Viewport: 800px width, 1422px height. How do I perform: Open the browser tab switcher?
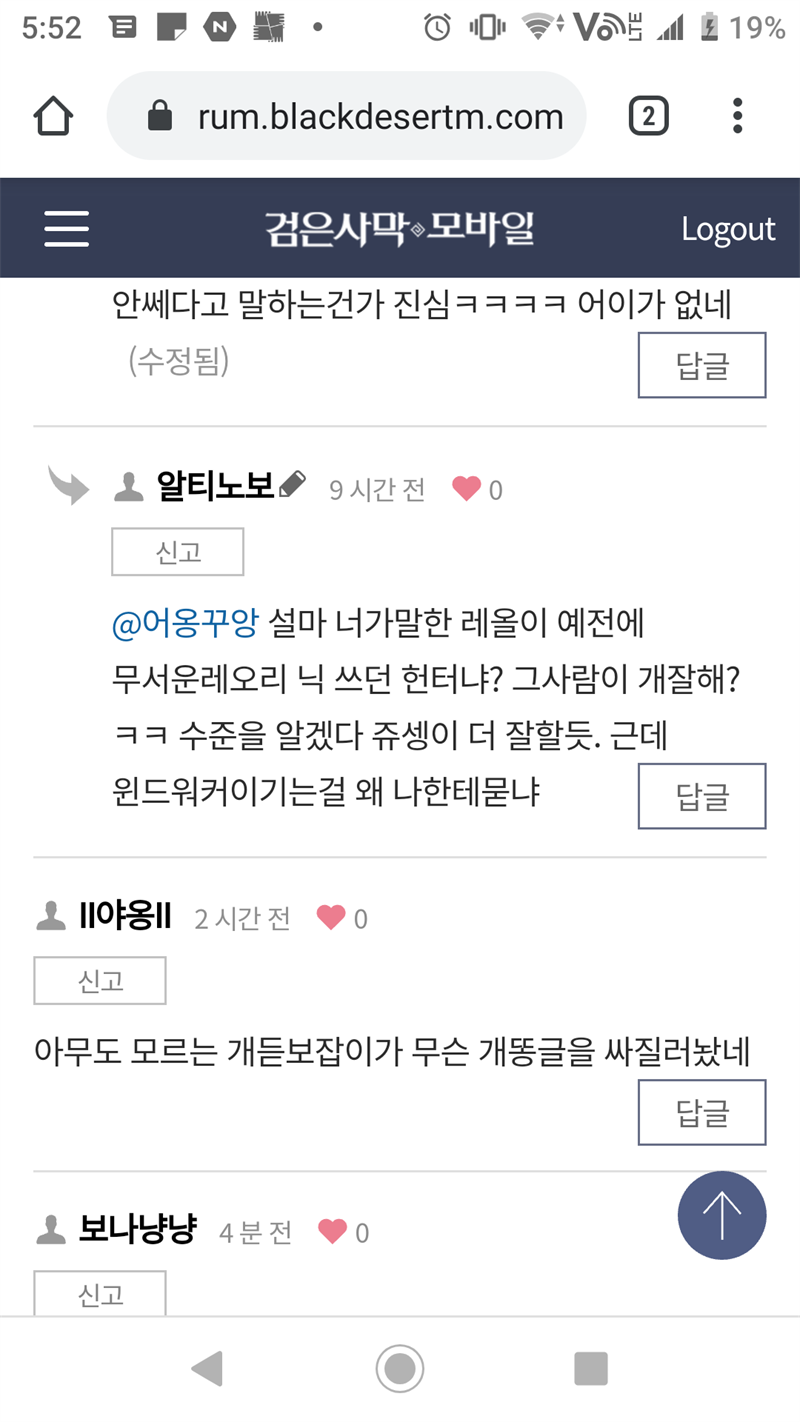click(648, 117)
